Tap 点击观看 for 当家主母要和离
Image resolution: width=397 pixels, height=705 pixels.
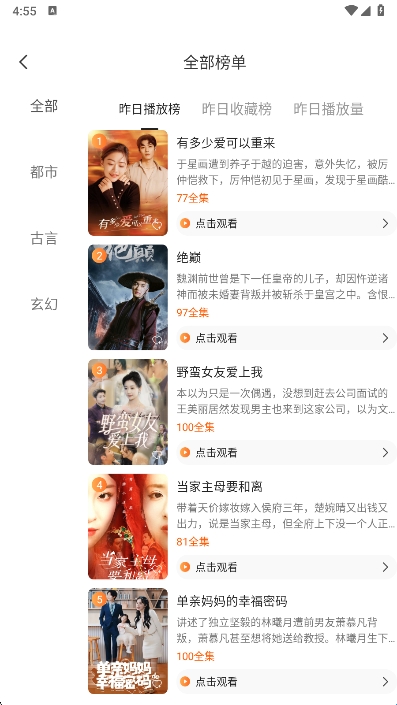tap(286, 567)
